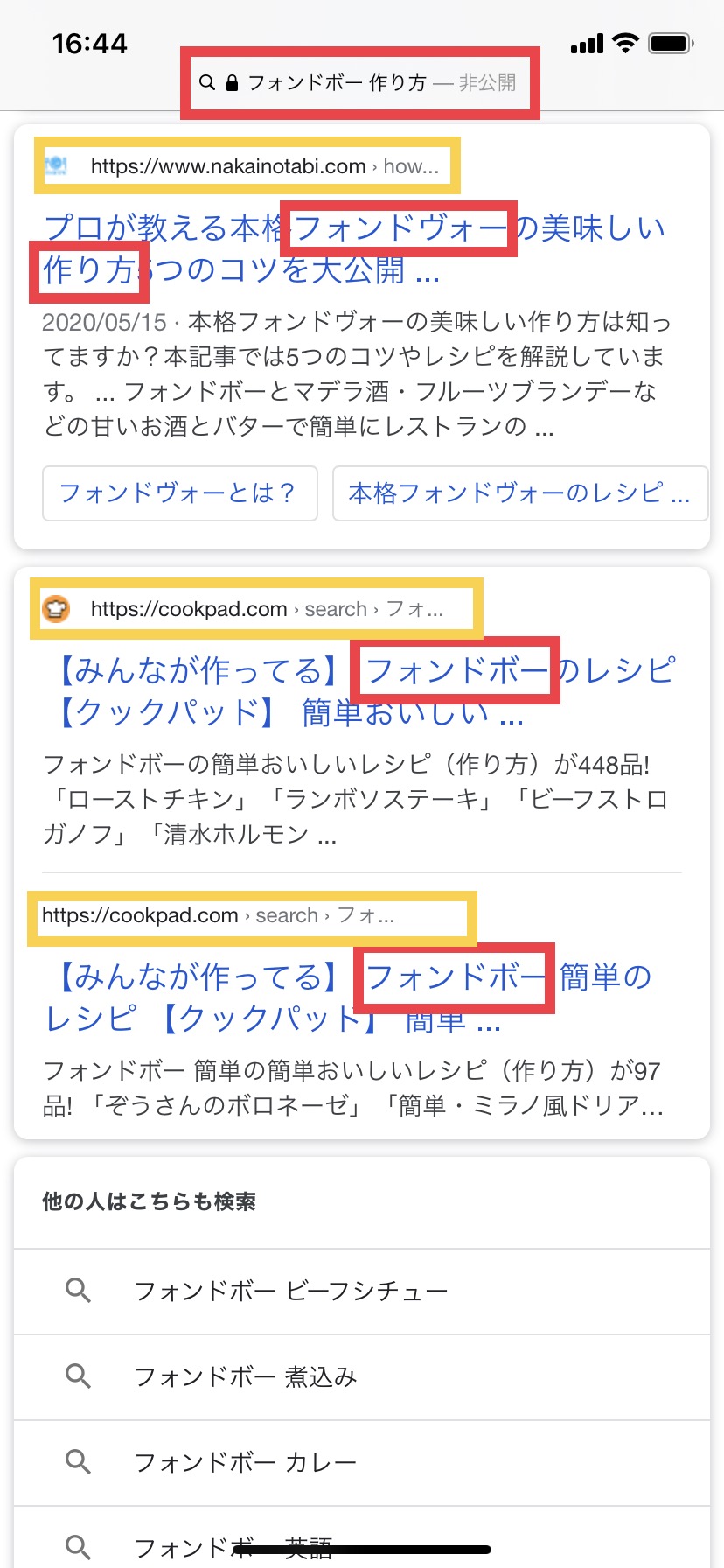Tap the フォンドヴォーとは？ chip
This screenshot has width=724, height=1568.
[179, 493]
